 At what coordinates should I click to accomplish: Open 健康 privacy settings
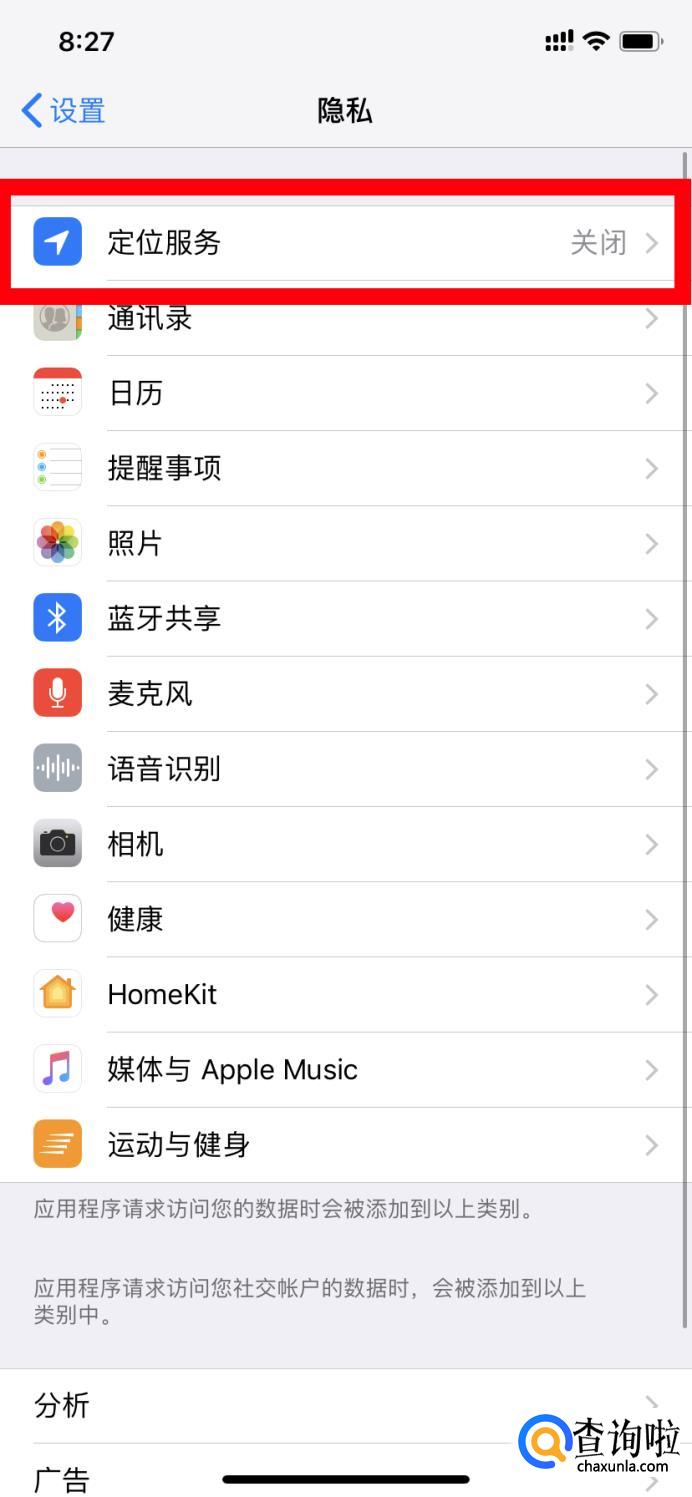(x=344, y=919)
